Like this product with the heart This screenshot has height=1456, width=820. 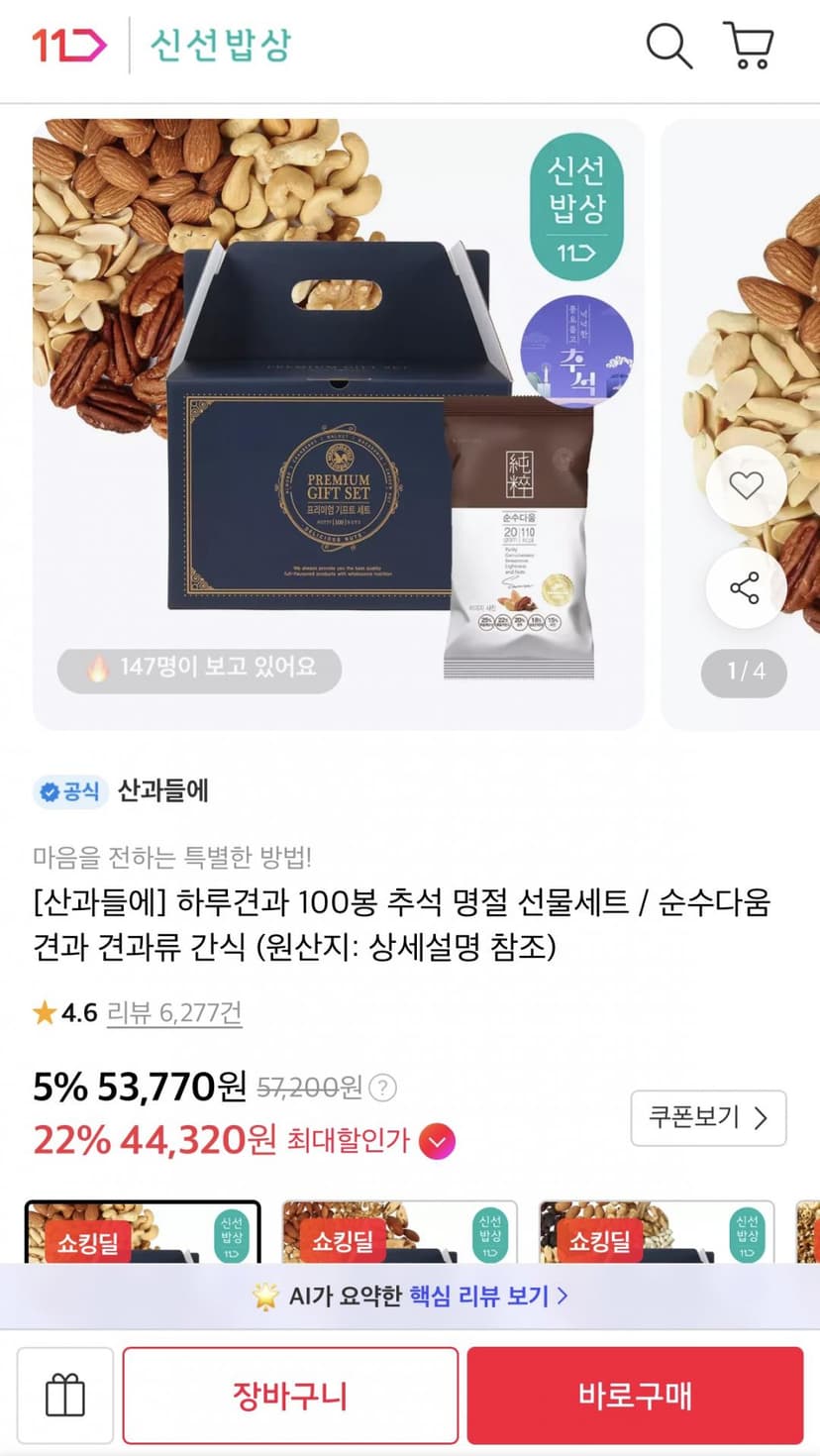746,485
